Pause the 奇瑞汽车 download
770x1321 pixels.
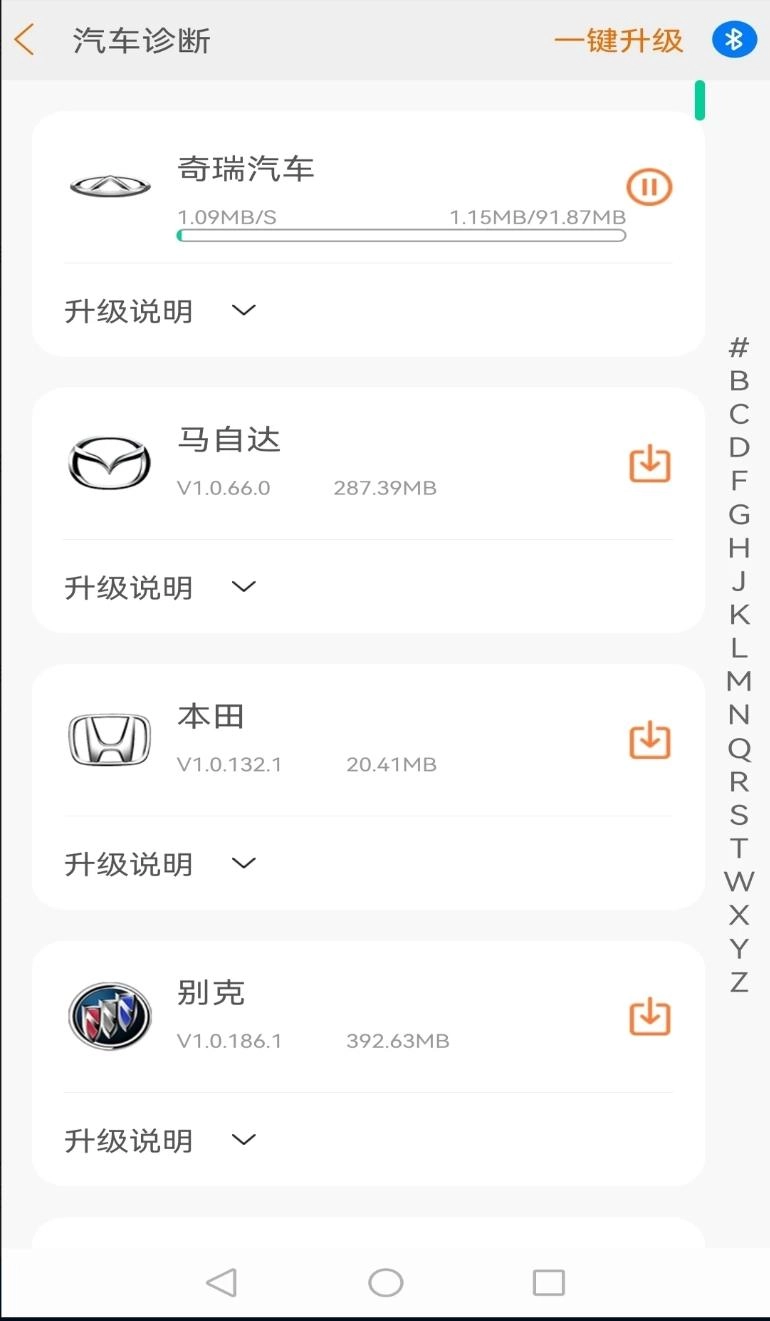pyautogui.click(x=648, y=186)
